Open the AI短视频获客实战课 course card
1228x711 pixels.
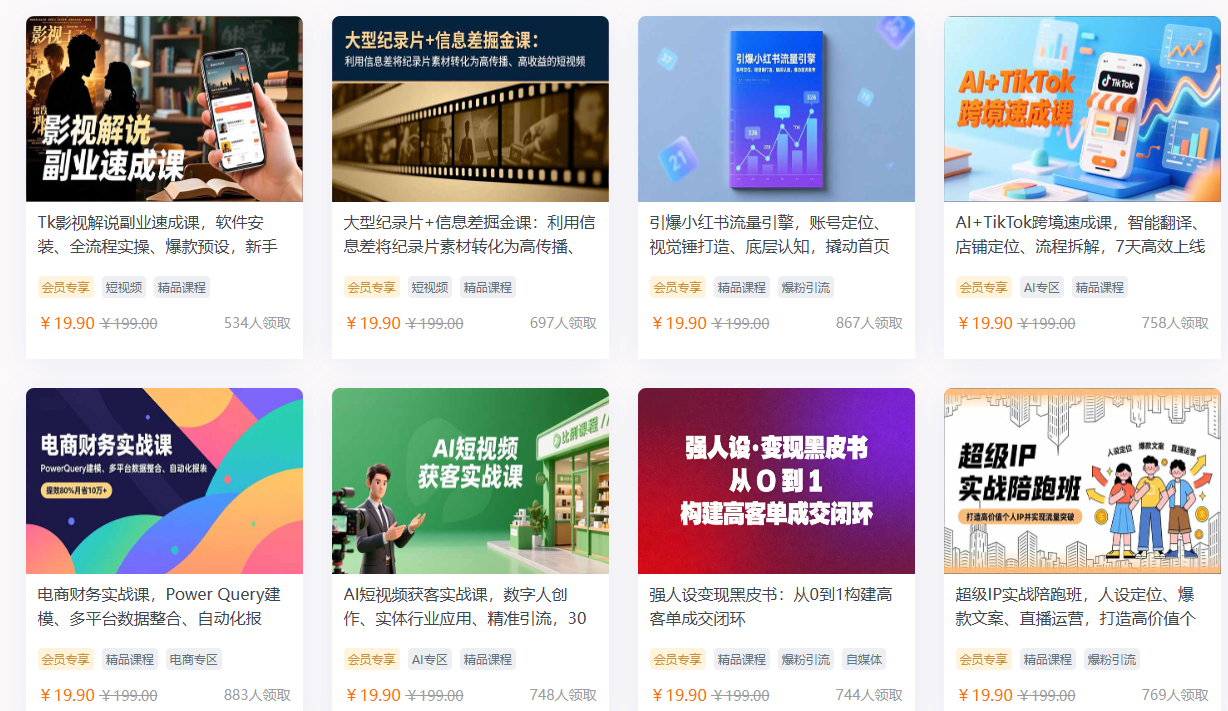(x=470, y=481)
